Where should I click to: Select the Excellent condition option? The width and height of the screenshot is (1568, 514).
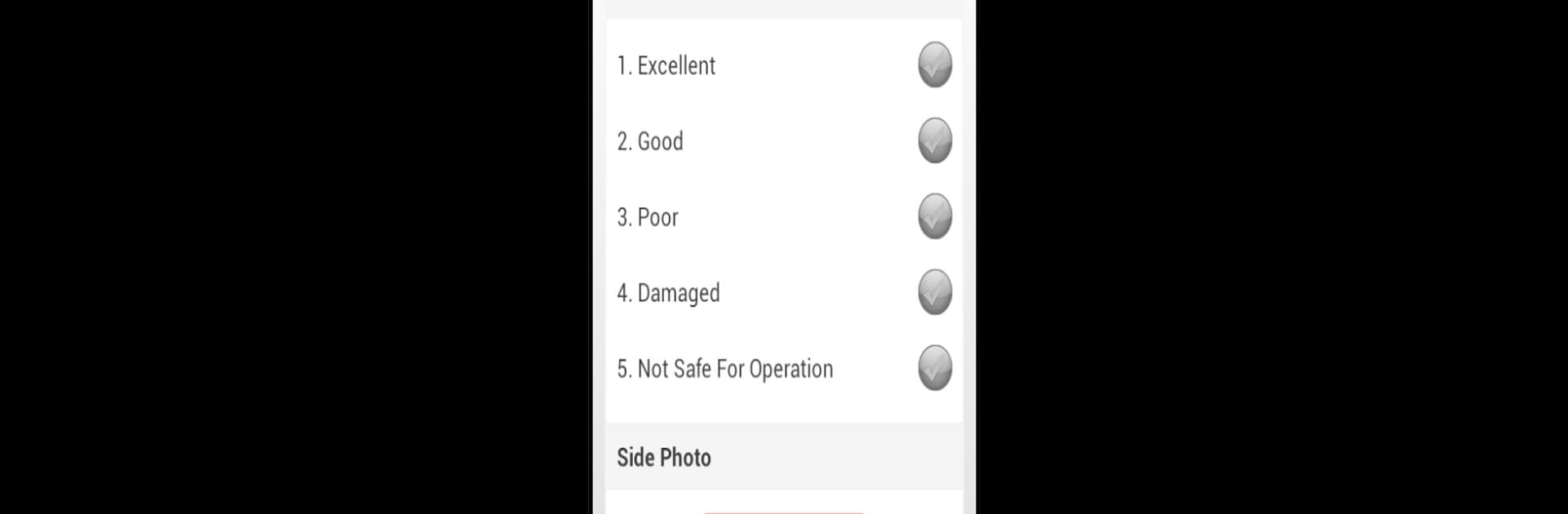(x=934, y=65)
